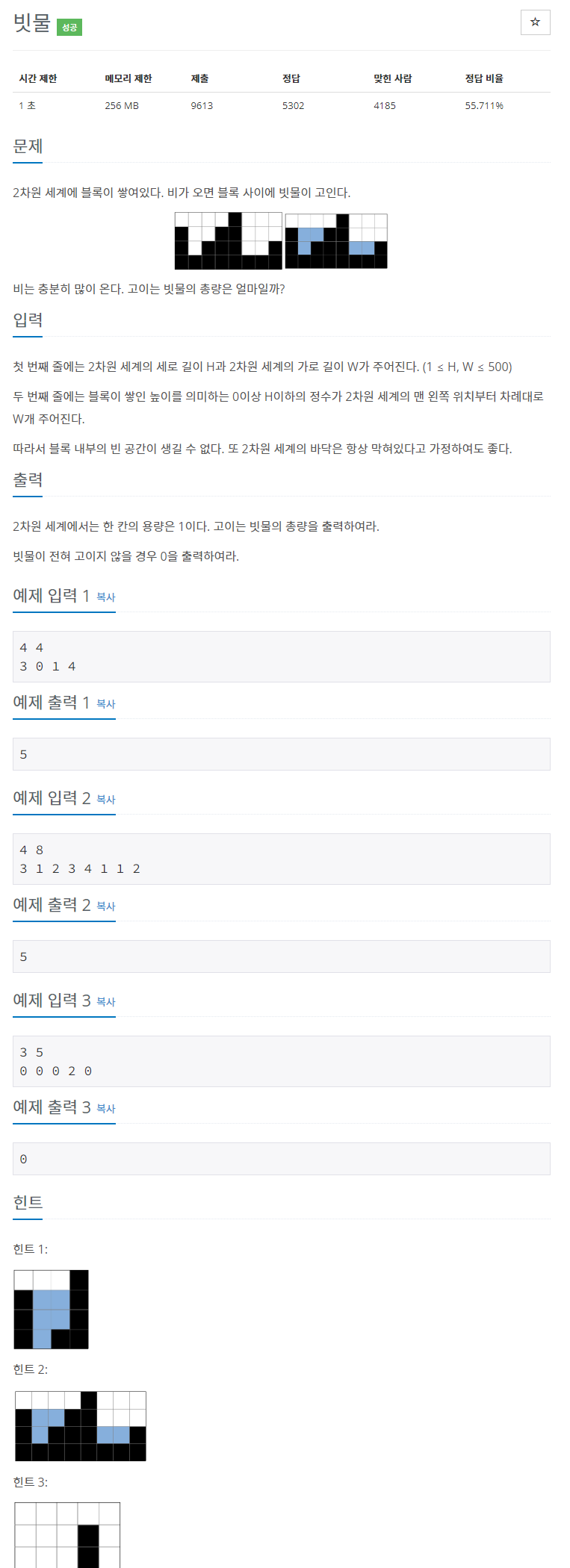Copy example input 1
570x1568 pixels.
(x=106, y=597)
